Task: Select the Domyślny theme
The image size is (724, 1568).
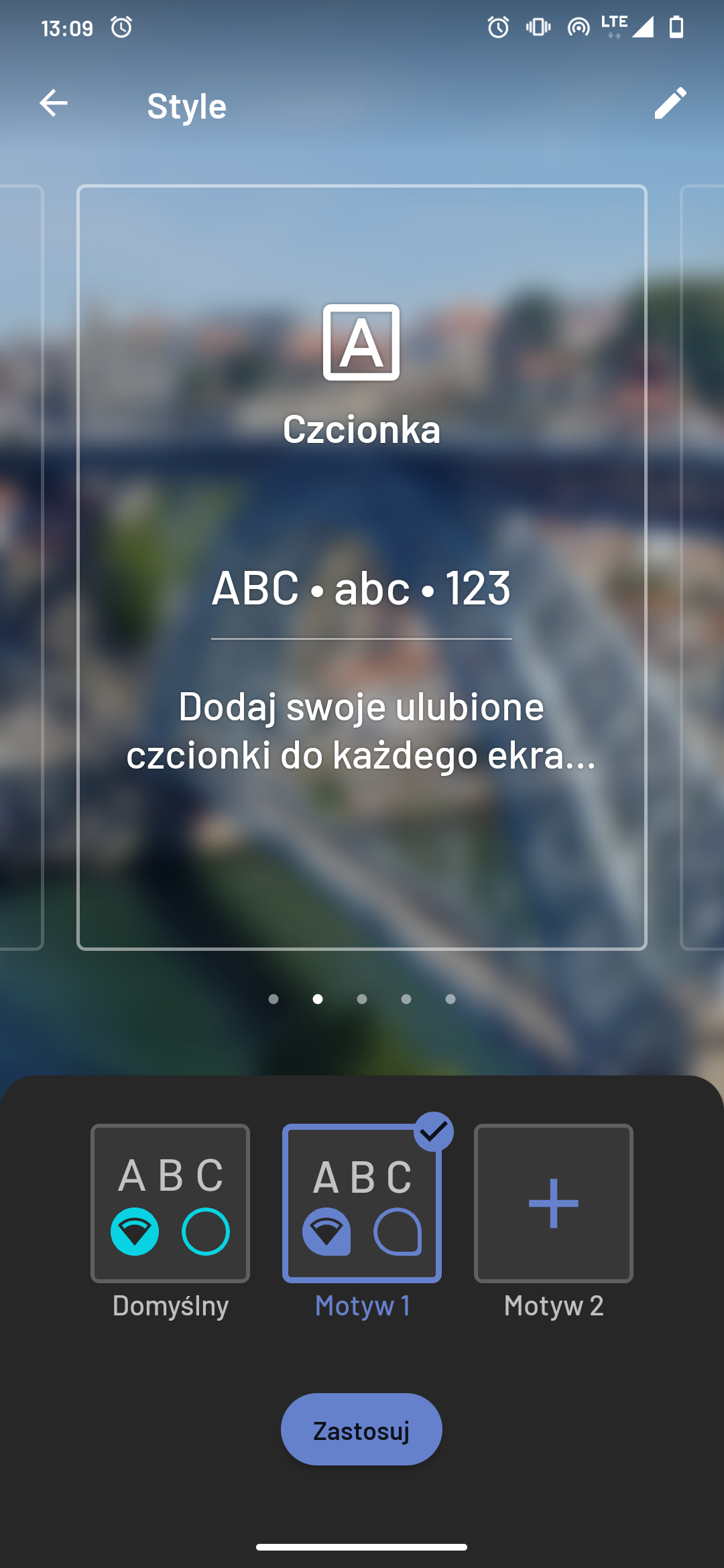Action: coord(170,1203)
